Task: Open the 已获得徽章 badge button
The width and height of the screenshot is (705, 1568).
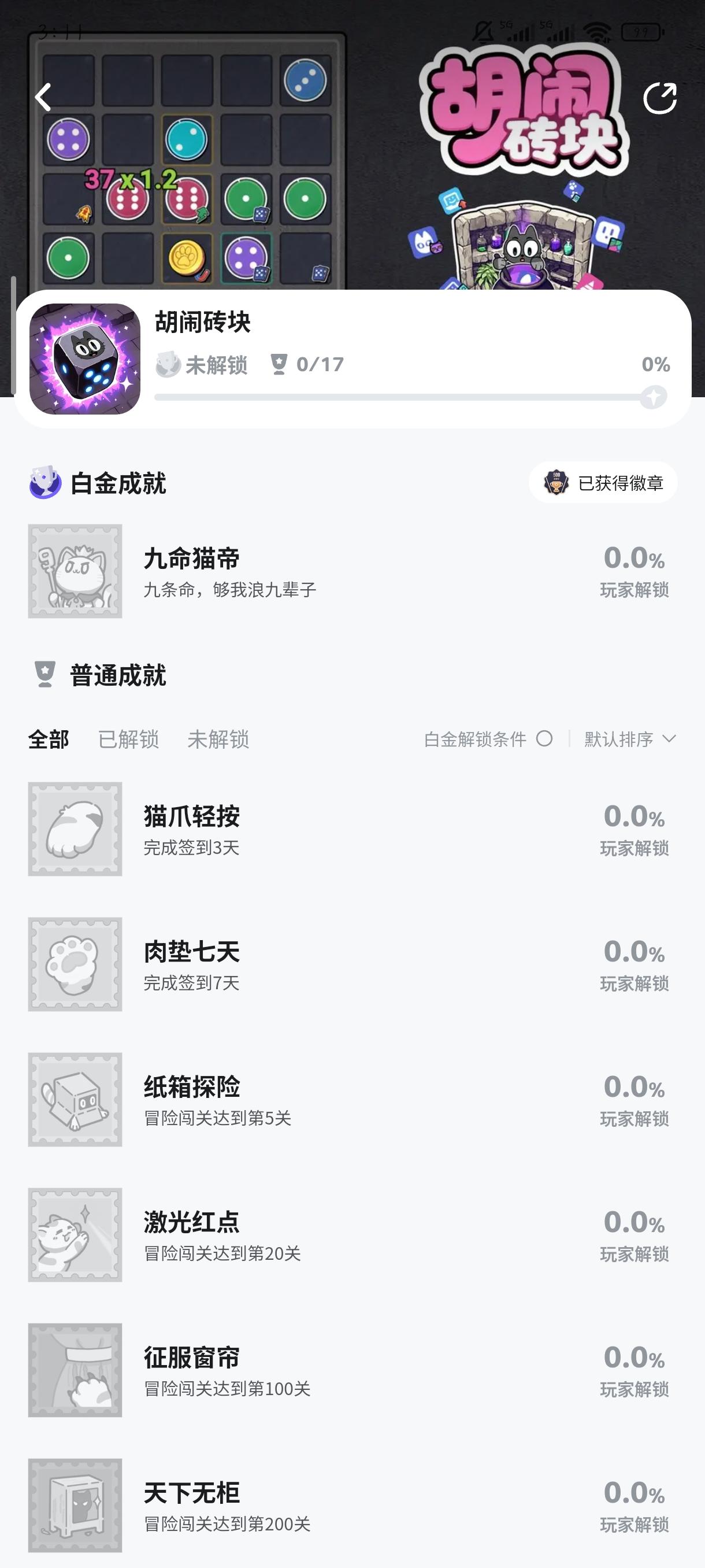Action: click(602, 482)
